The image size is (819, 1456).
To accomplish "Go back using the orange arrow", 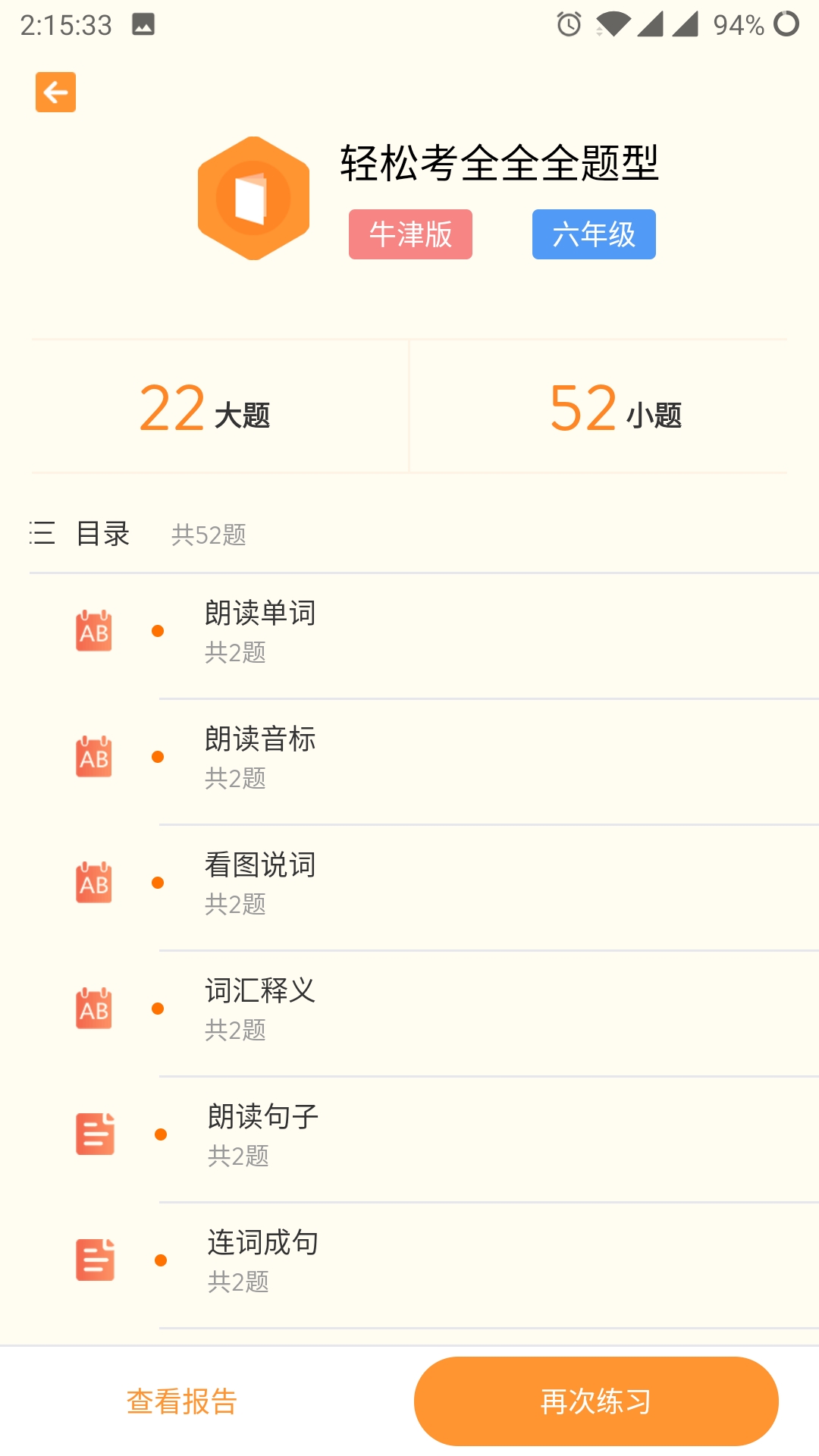I will click(55, 93).
